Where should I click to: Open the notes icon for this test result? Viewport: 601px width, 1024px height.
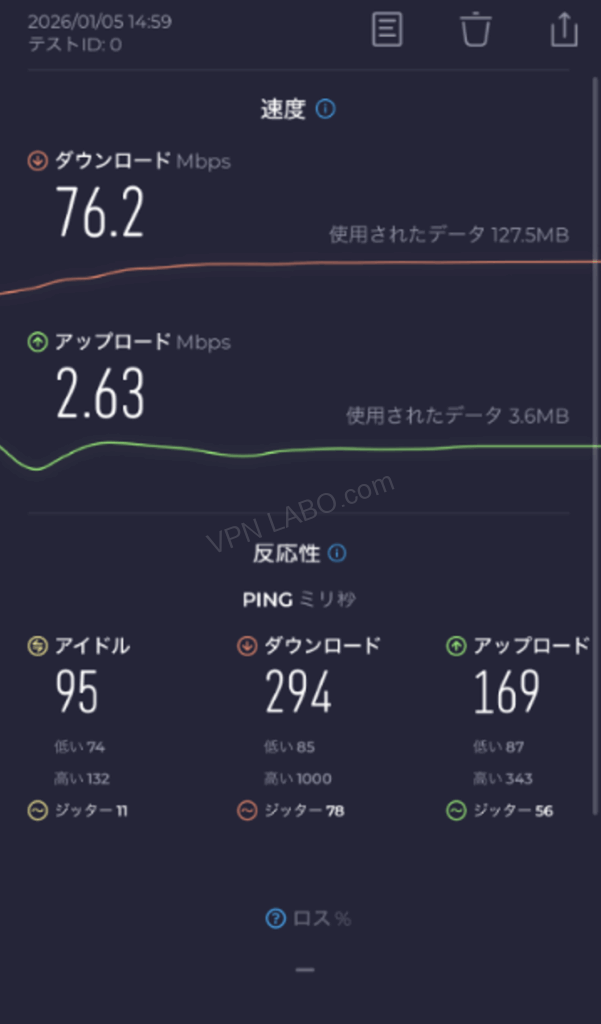click(387, 29)
